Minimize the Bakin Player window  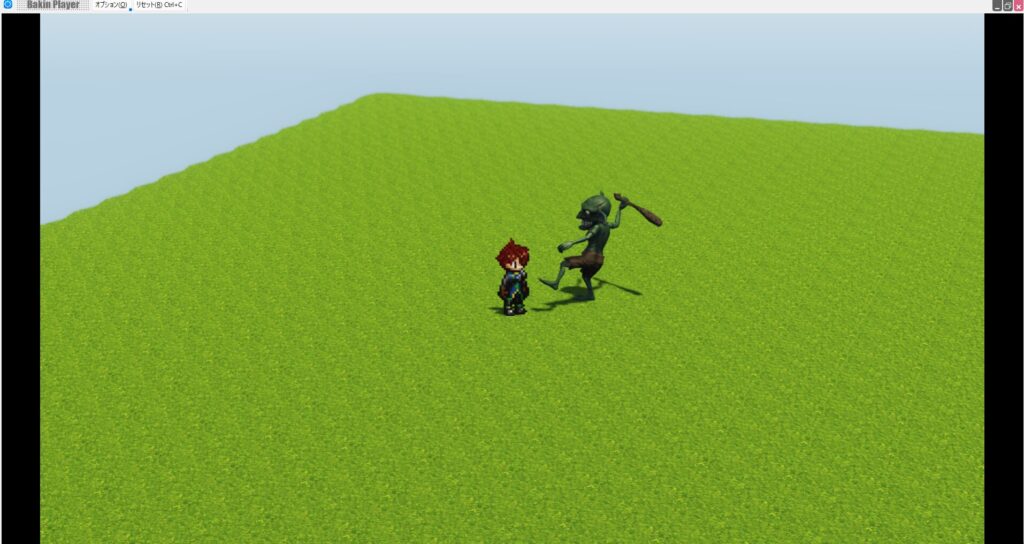[997, 6]
